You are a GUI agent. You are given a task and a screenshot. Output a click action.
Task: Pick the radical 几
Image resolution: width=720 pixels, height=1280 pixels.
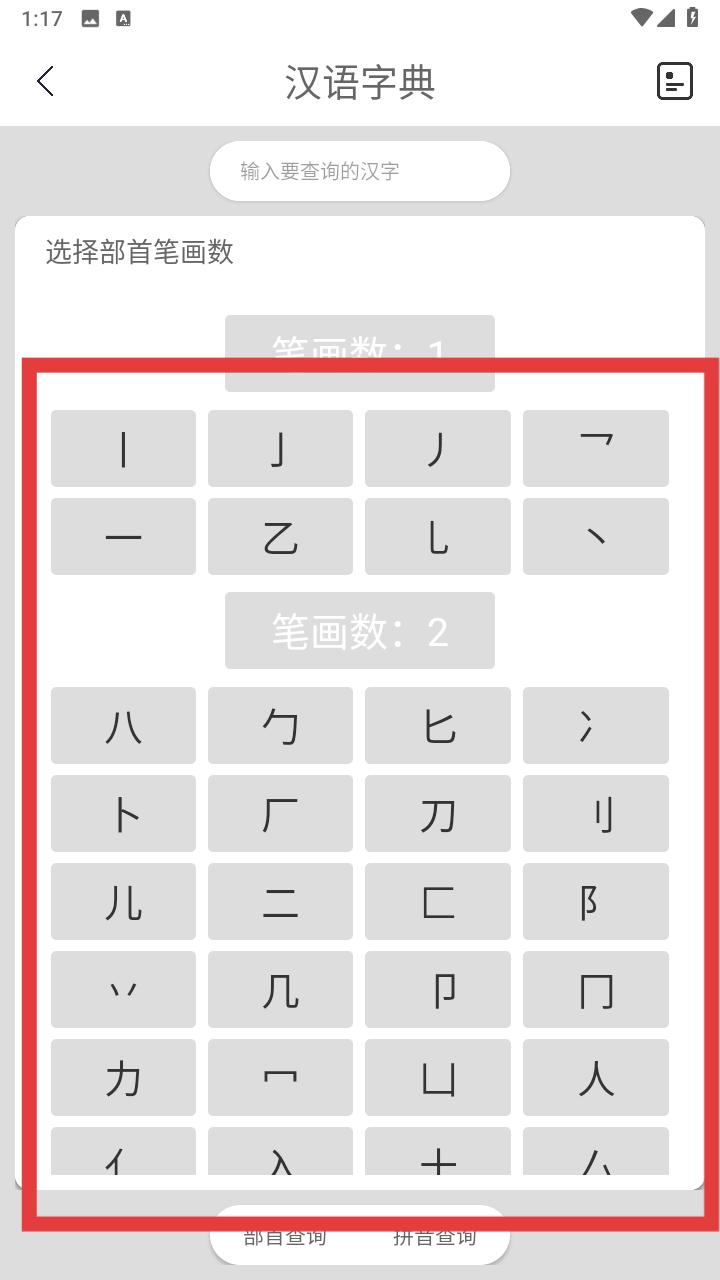point(280,990)
